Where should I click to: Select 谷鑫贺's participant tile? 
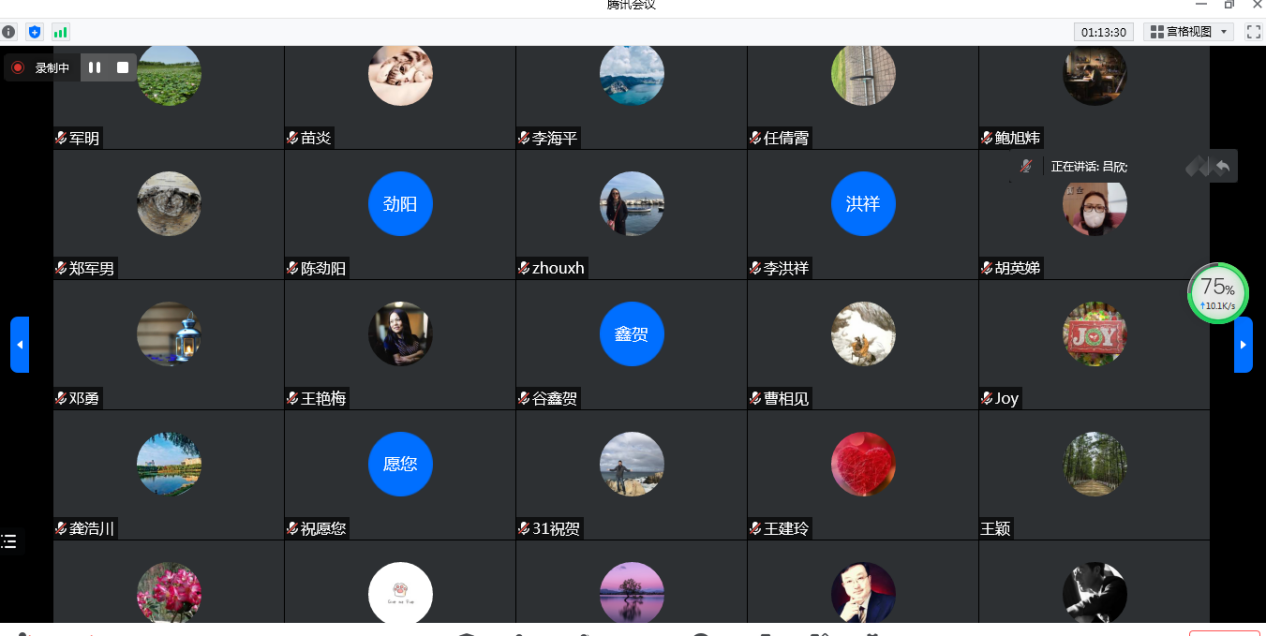[x=631, y=344]
